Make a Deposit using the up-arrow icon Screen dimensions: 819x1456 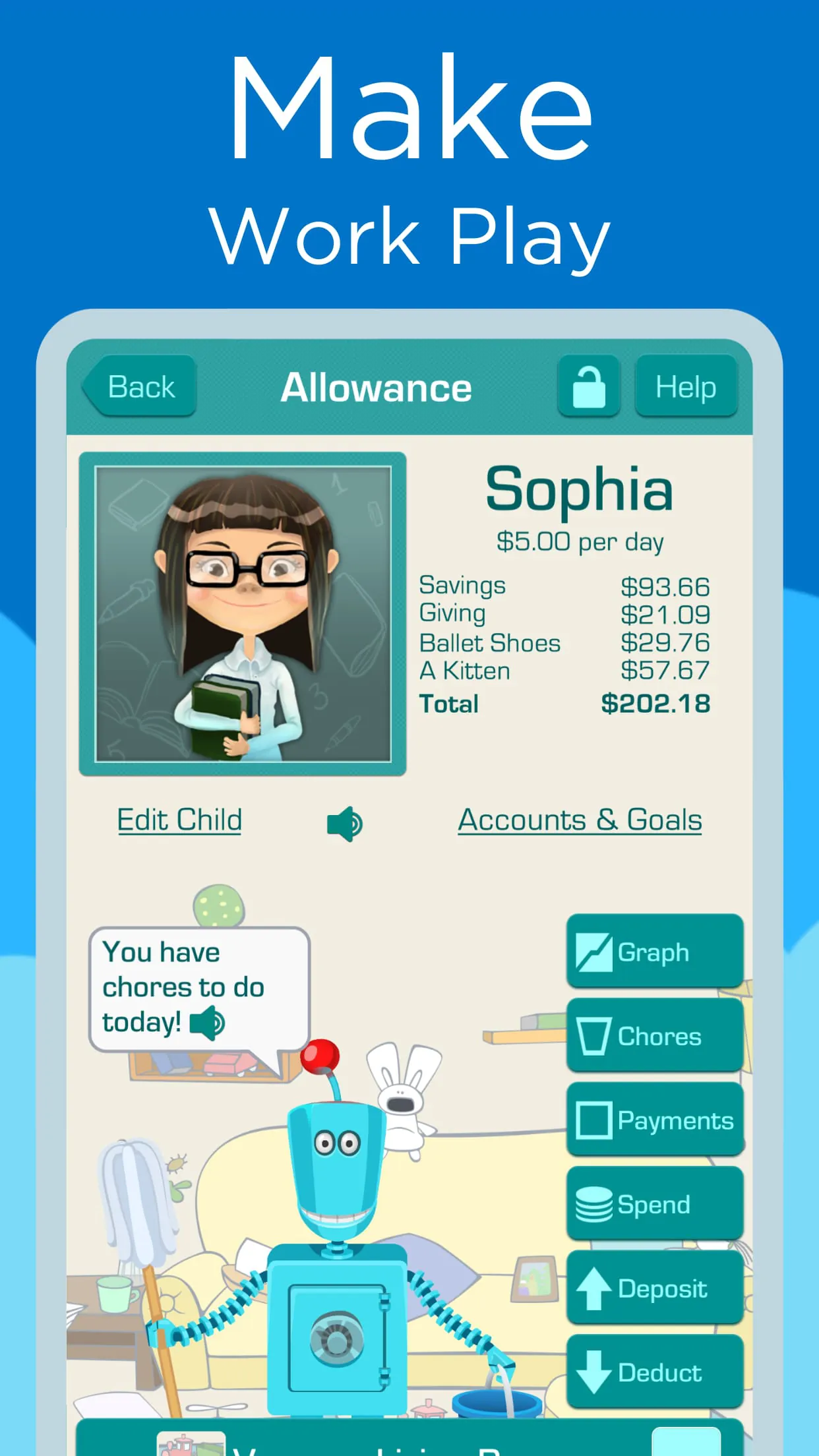coord(594,1287)
